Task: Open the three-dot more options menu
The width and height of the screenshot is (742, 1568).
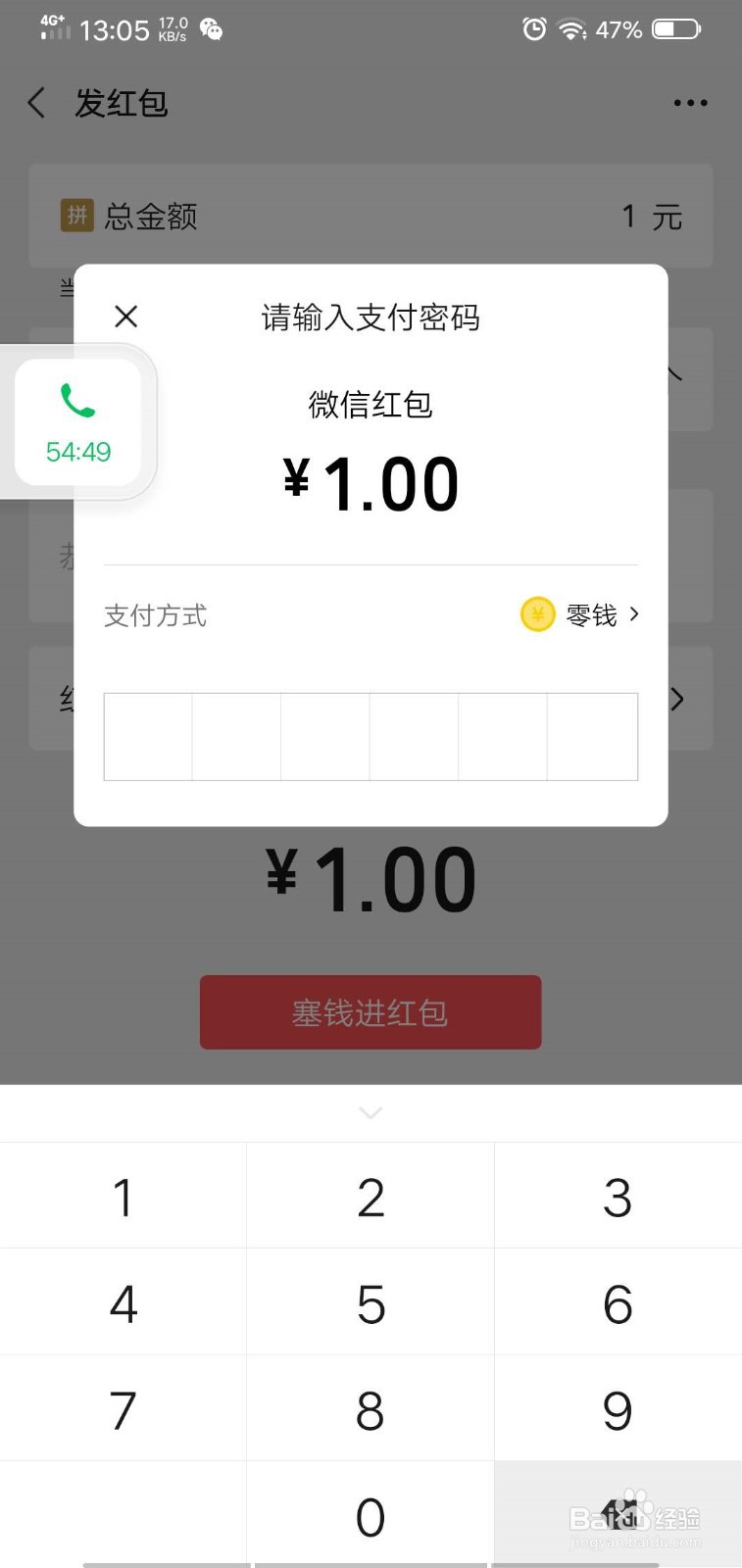Action: pyautogui.click(x=689, y=102)
